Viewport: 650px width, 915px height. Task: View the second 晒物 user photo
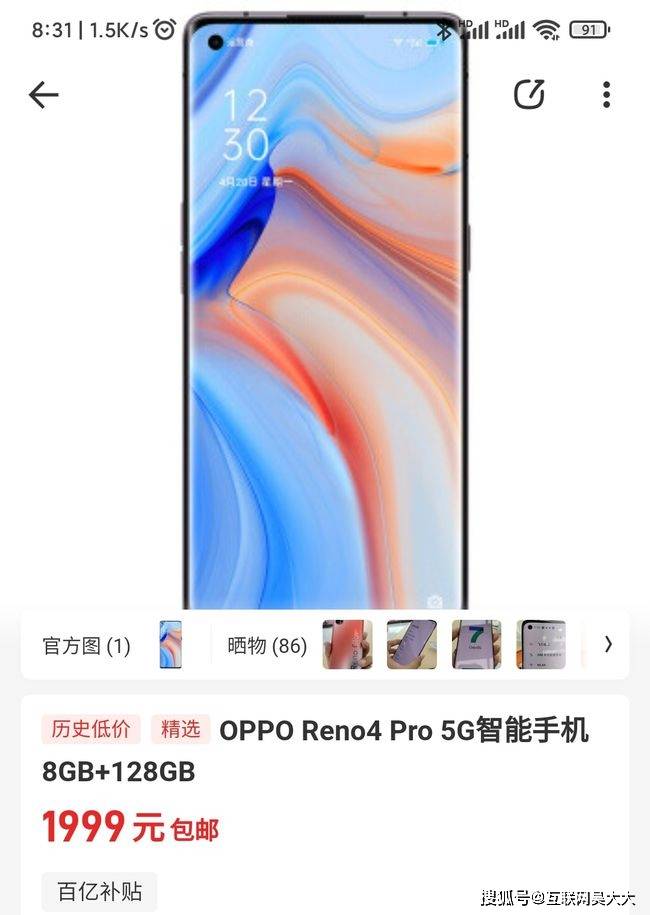tap(412, 645)
